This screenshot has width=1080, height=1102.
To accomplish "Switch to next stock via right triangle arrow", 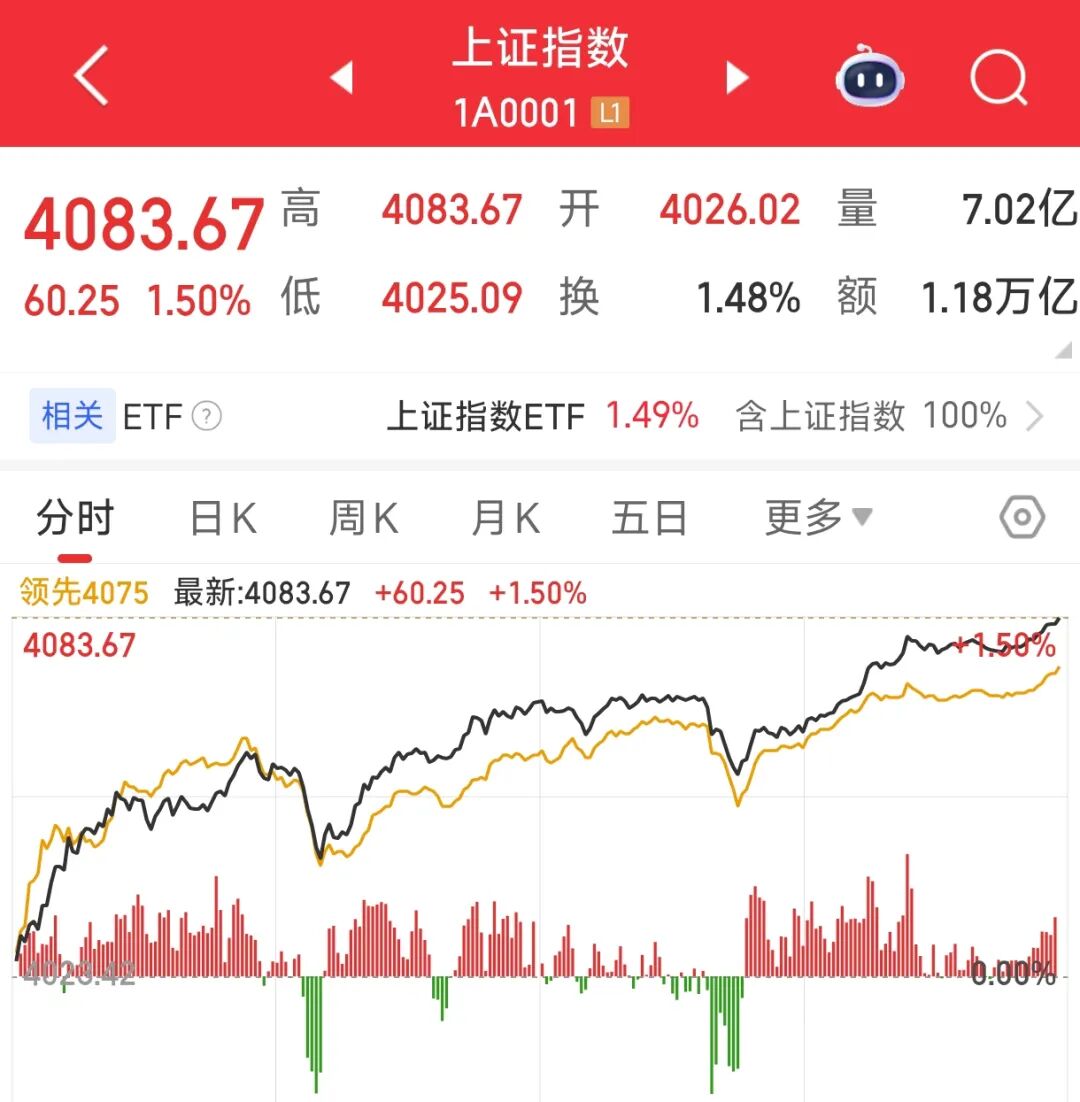I will coord(737,78).
